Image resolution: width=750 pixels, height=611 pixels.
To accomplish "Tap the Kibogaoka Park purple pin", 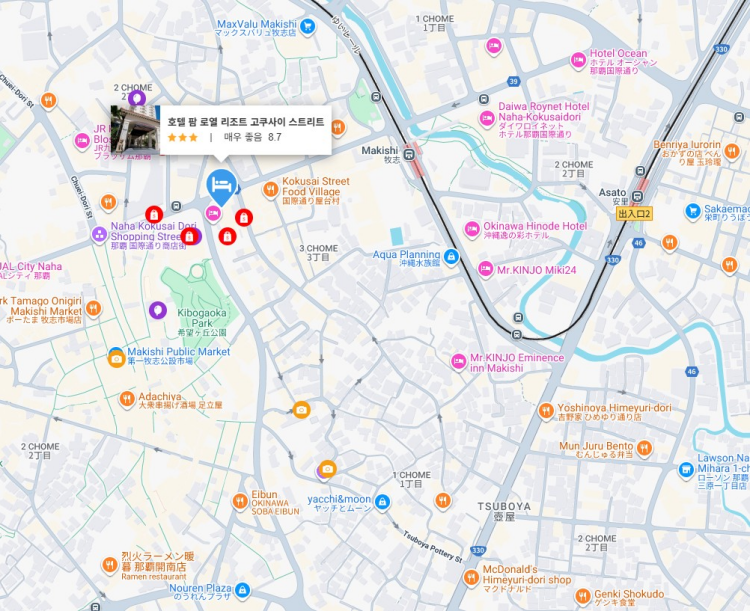I will click(158, 311).
